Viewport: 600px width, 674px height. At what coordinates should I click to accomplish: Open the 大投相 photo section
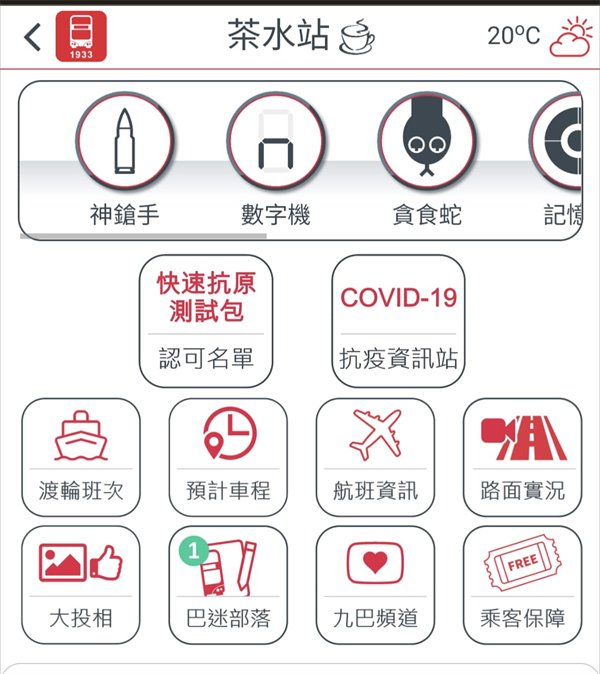pos(81,584)
